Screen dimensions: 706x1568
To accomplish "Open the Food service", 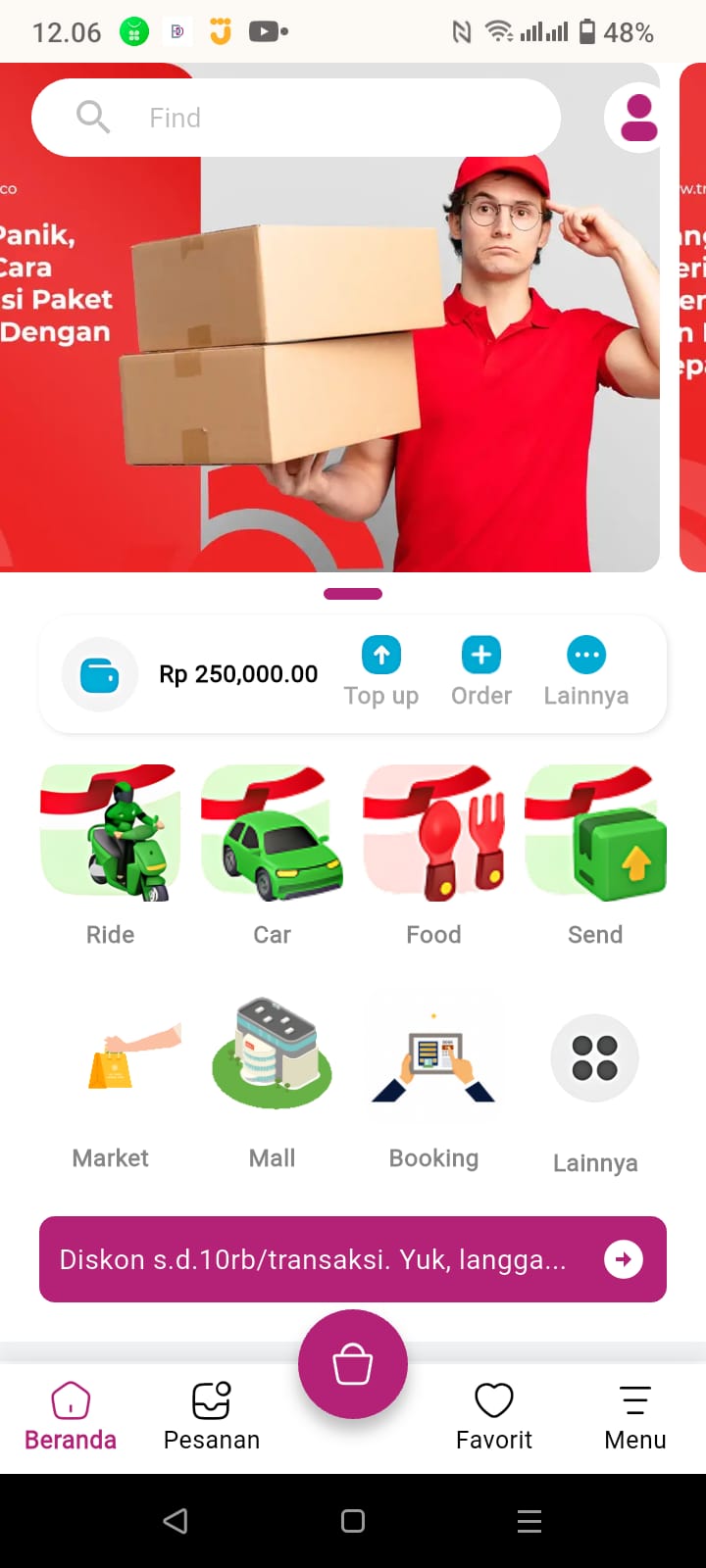I will point(433,855).
